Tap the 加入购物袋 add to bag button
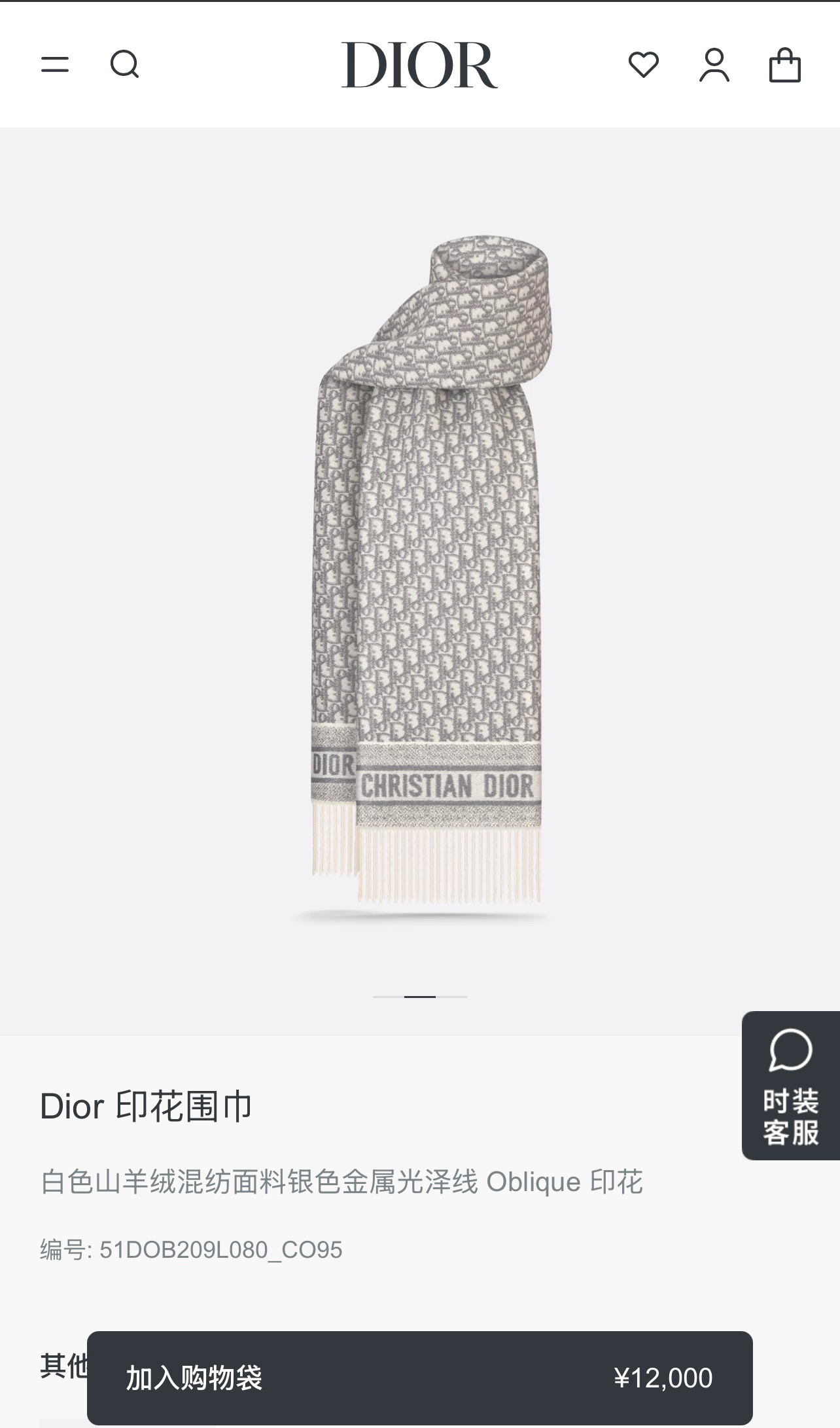The image size is (840, 1428). (419, 1378)
